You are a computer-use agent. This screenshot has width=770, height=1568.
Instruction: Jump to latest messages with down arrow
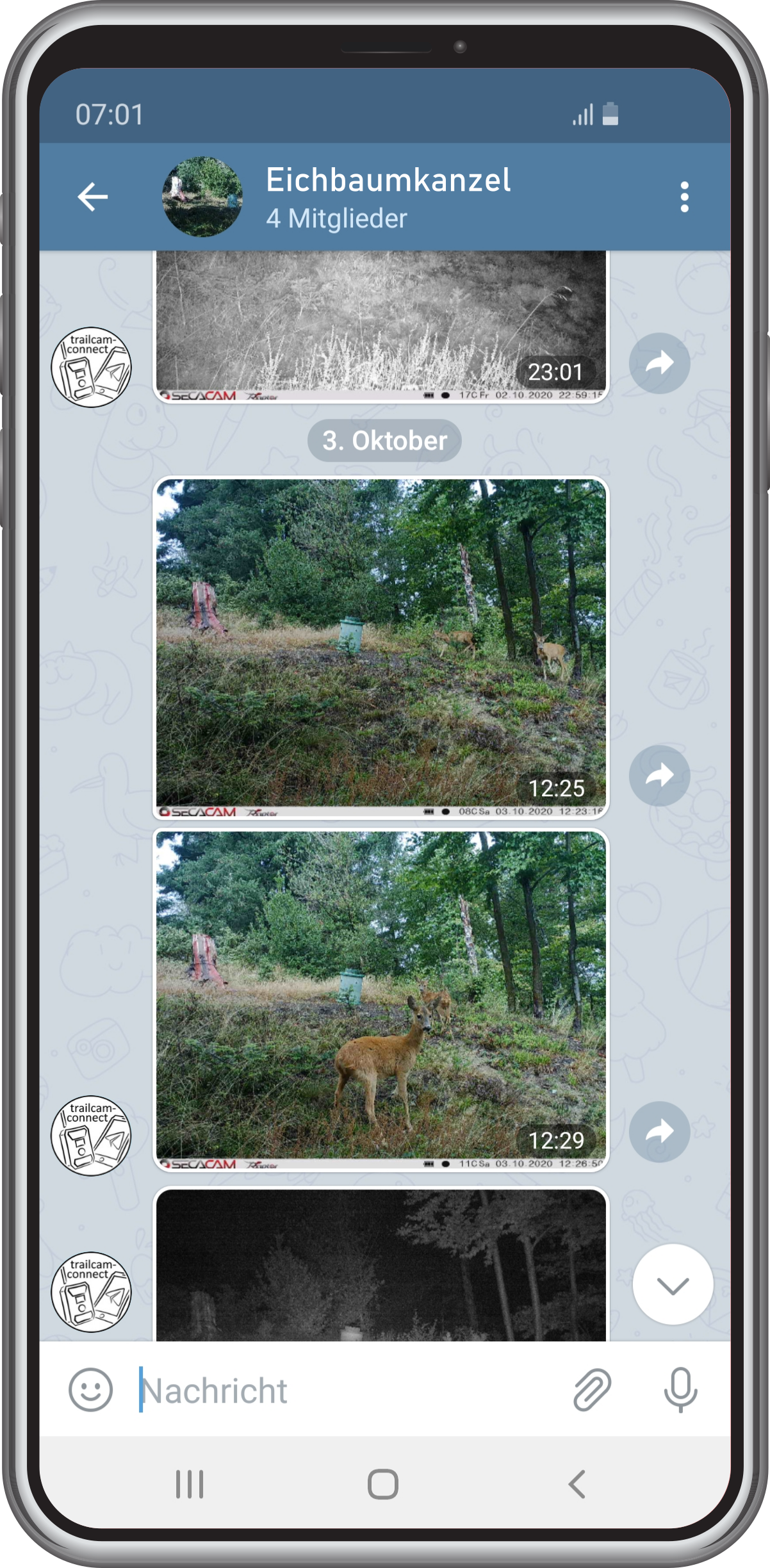click(x=673, y=1284)
